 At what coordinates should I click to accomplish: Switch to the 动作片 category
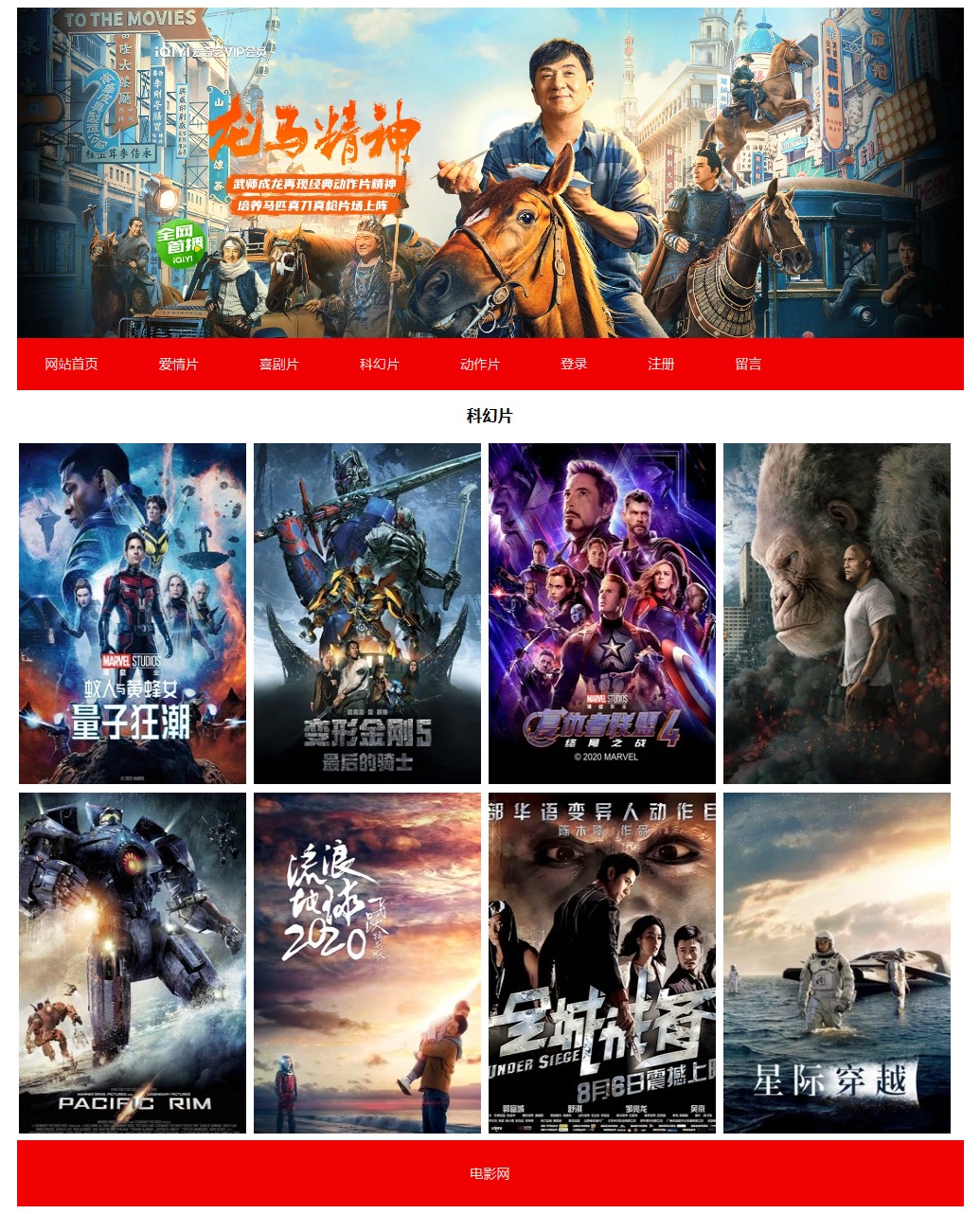pos(480,365)
